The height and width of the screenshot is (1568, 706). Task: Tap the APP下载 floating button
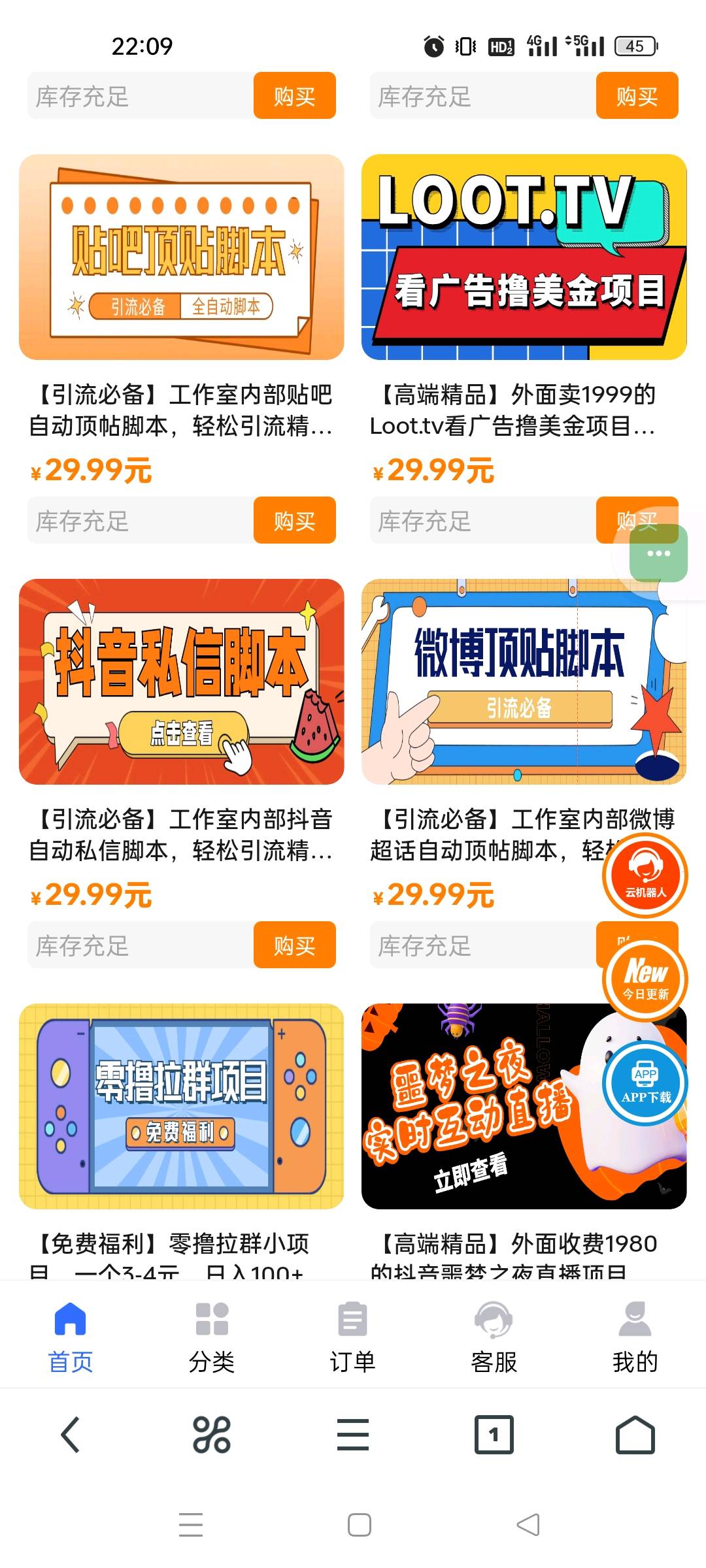(645, 1083)
